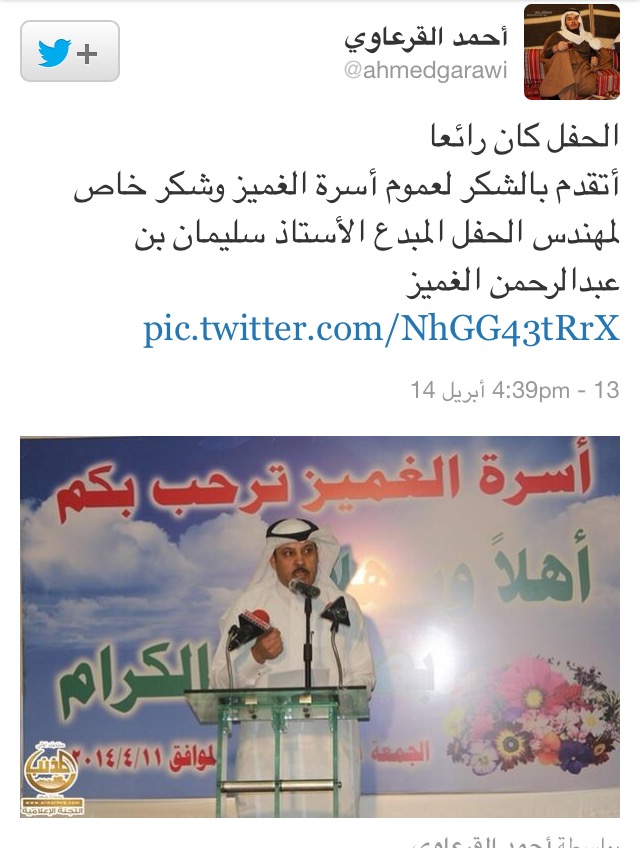Open the attached speaker photo
640x848 pixels.
[x=320, y=627]
